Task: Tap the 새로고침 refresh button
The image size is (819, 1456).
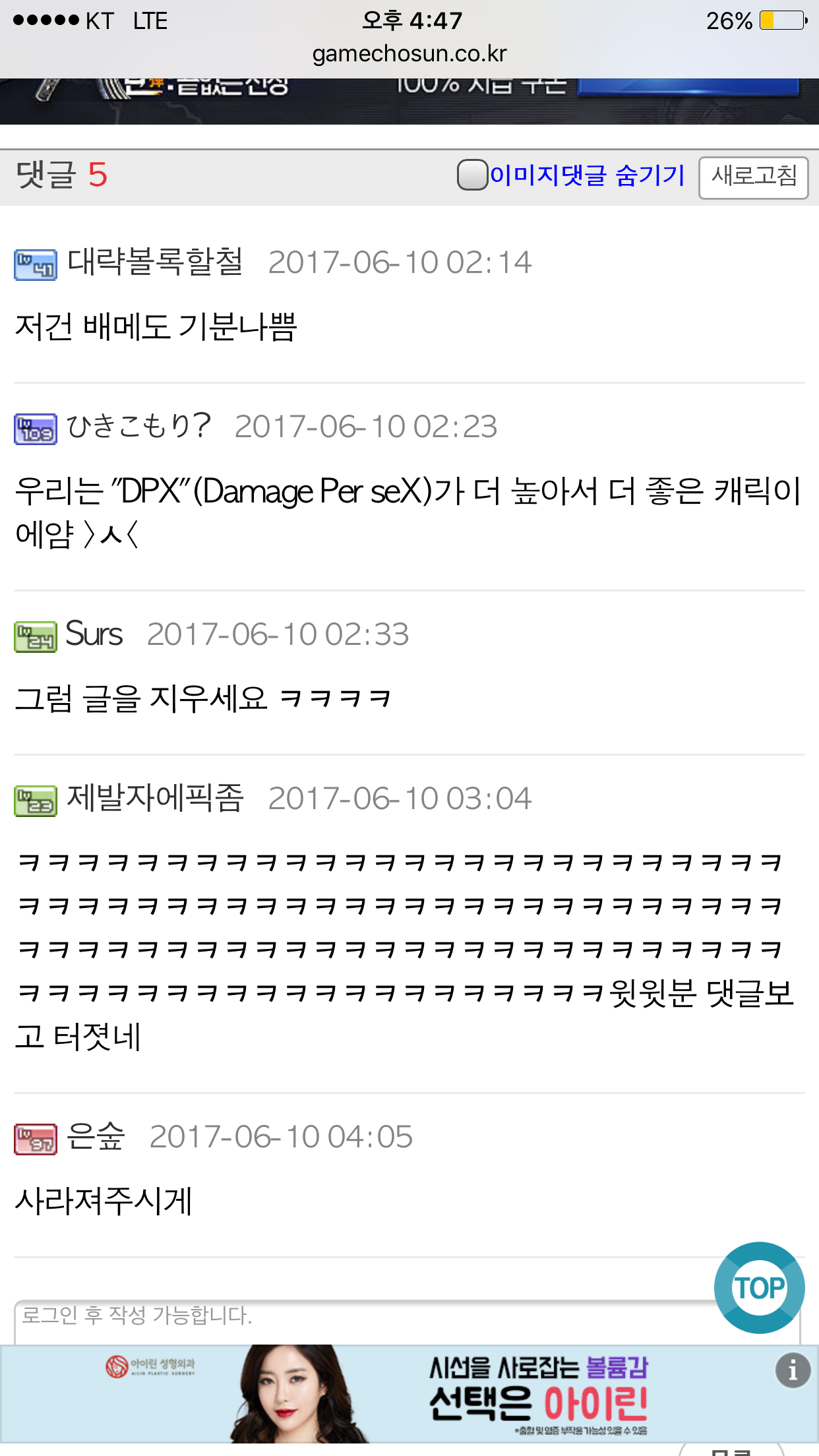Action: point(754,177)
